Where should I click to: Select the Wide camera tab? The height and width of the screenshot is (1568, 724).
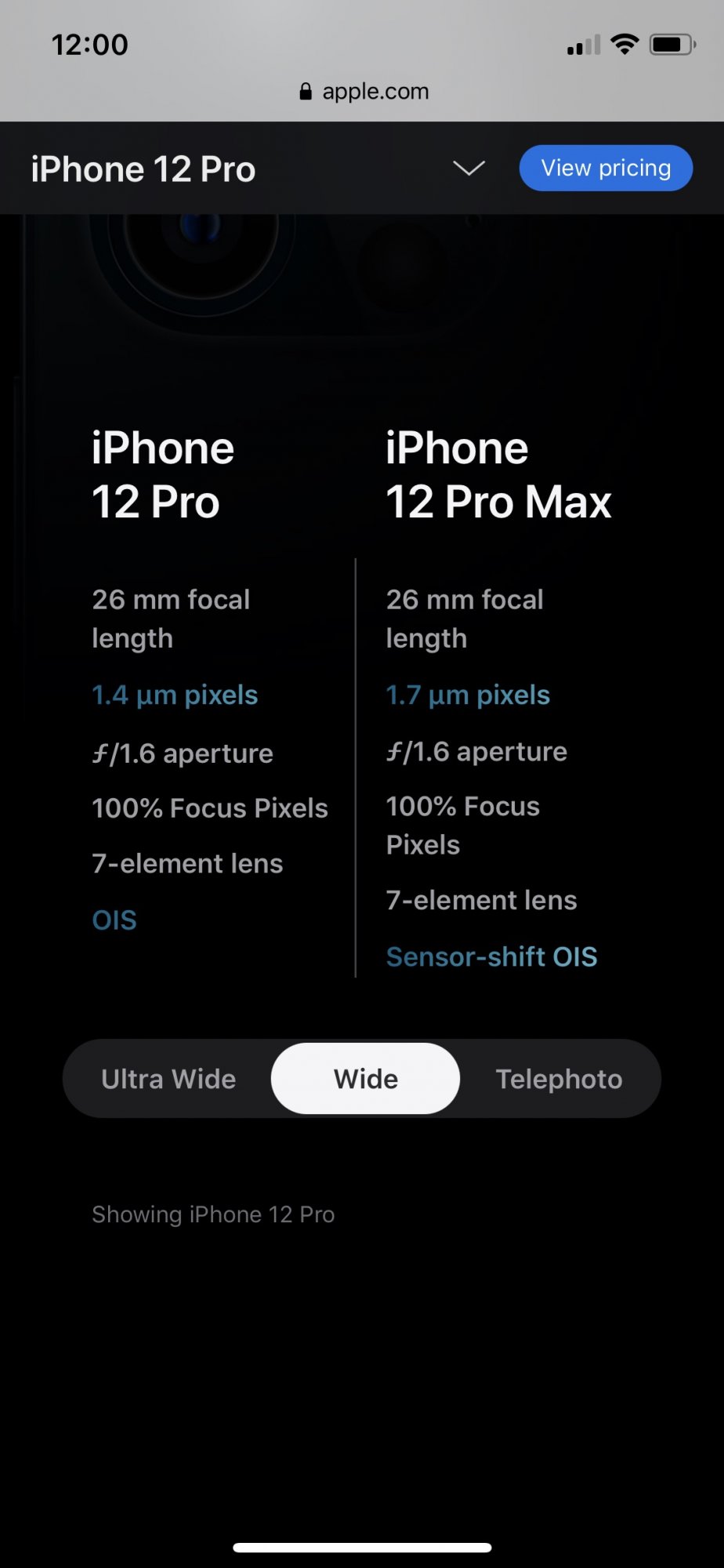[365, 1079]
